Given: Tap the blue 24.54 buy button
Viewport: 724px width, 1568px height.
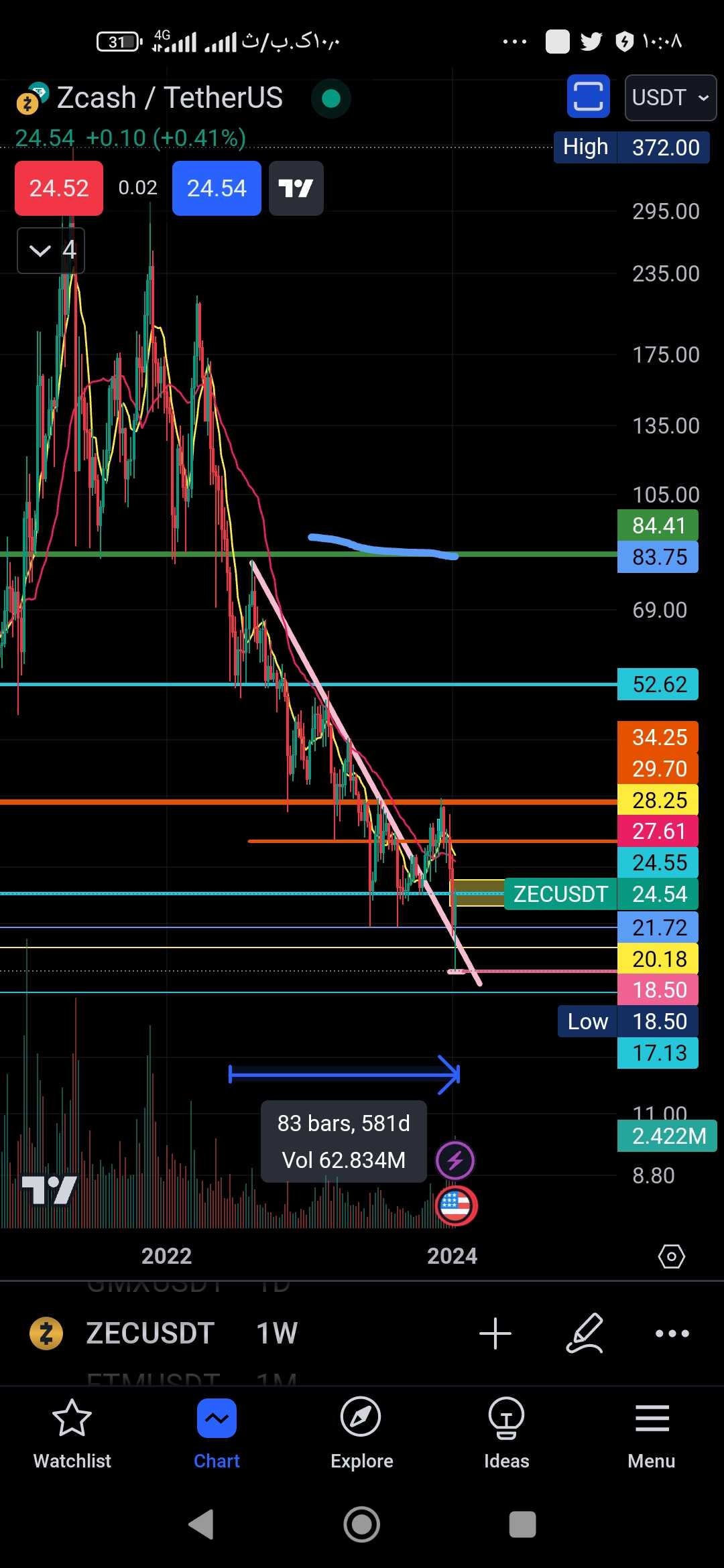Looking at the screenshot, I should click(x=217, y=188).
